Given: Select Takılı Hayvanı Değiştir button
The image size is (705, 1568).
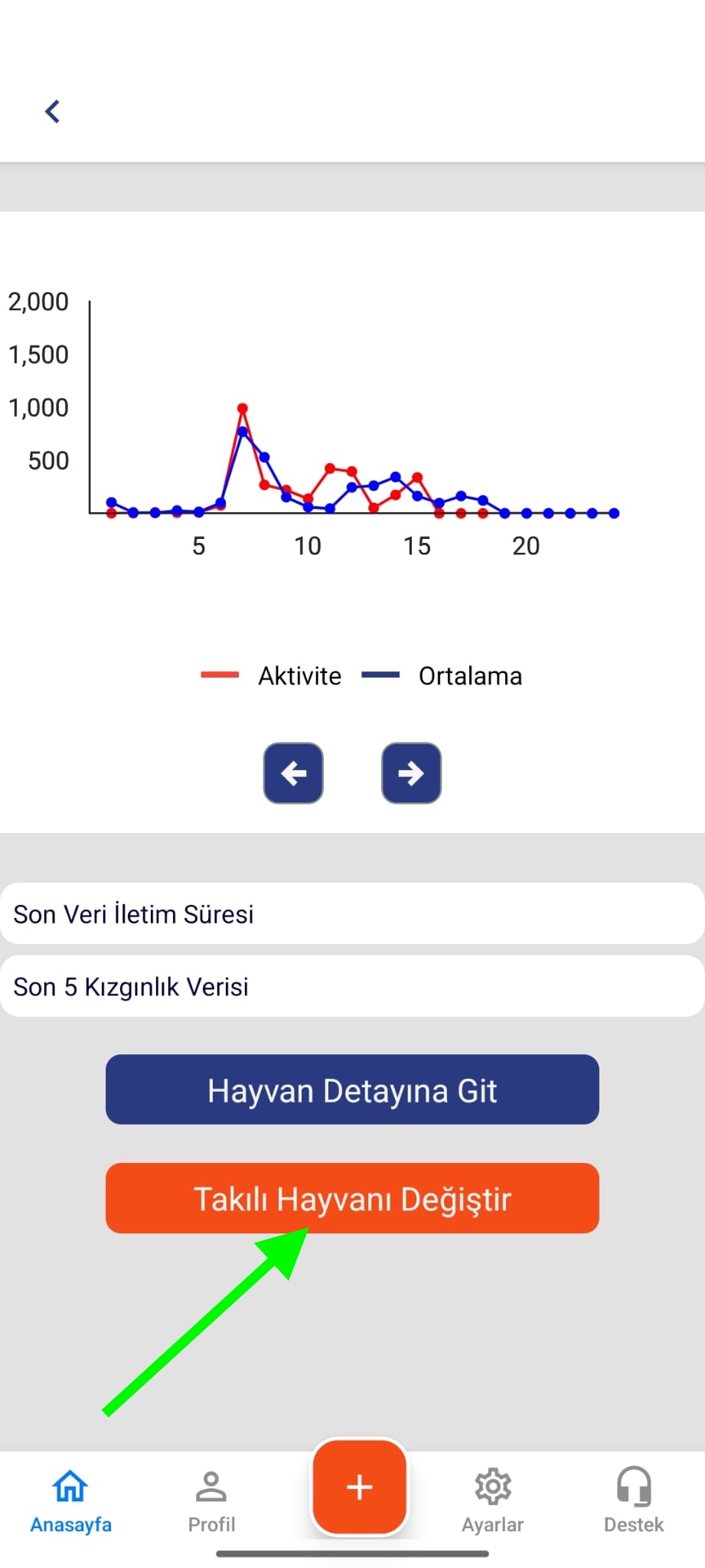Looking at the screenshot, I should click(x=352, y=1198).
